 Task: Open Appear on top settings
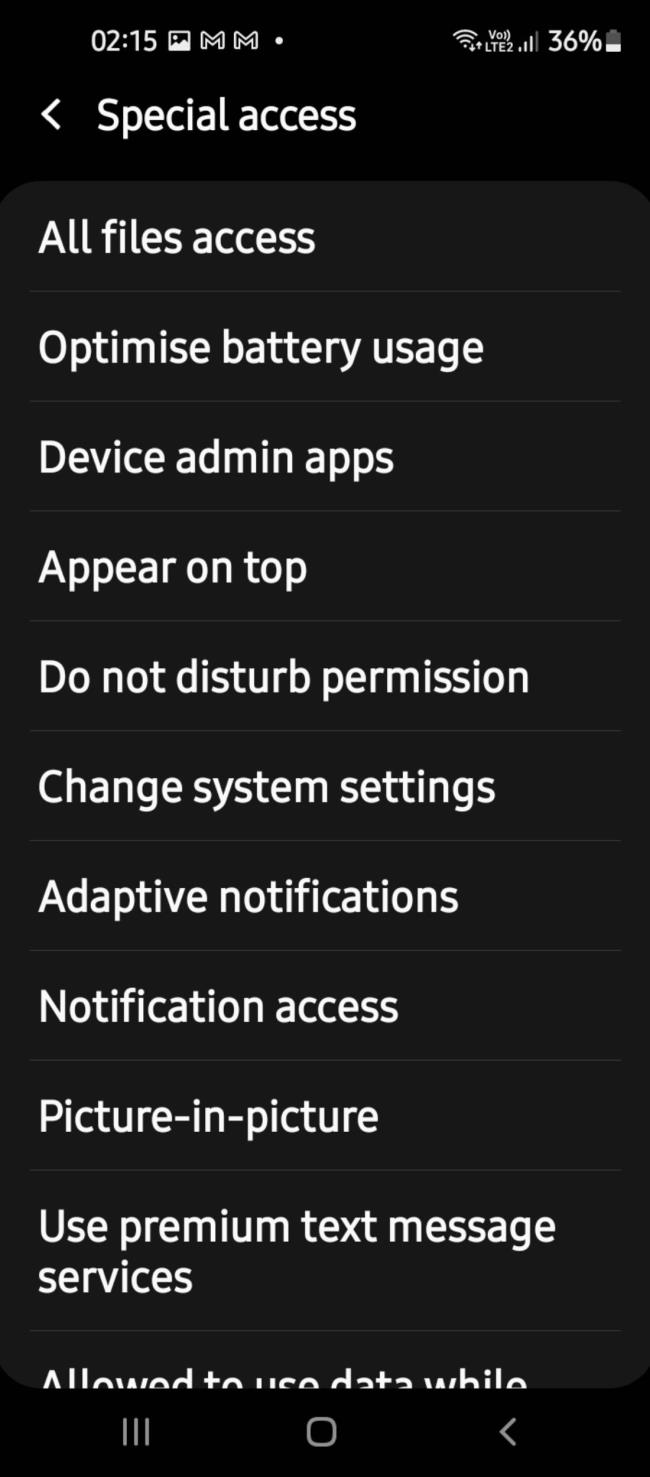tap(325, 567)
